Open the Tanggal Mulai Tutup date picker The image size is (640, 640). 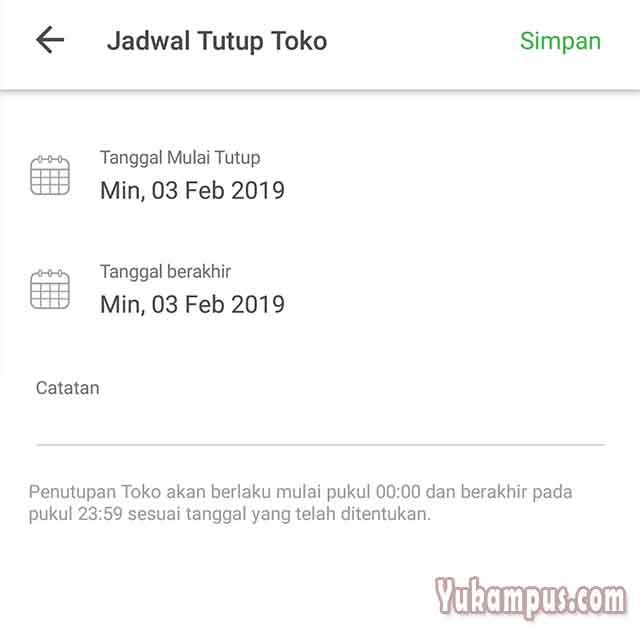click(320, 176)
